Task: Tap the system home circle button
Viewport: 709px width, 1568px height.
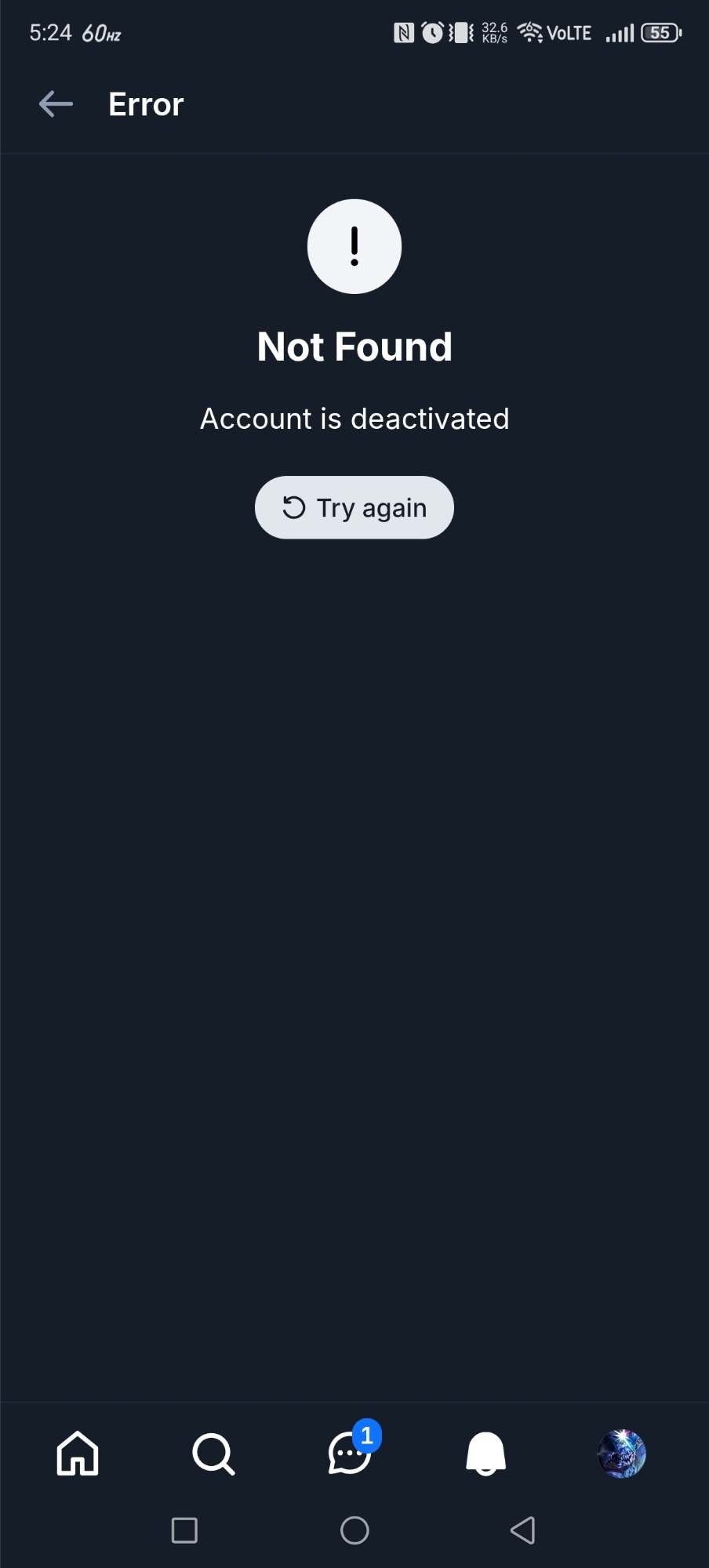Action: point(354,1530)
